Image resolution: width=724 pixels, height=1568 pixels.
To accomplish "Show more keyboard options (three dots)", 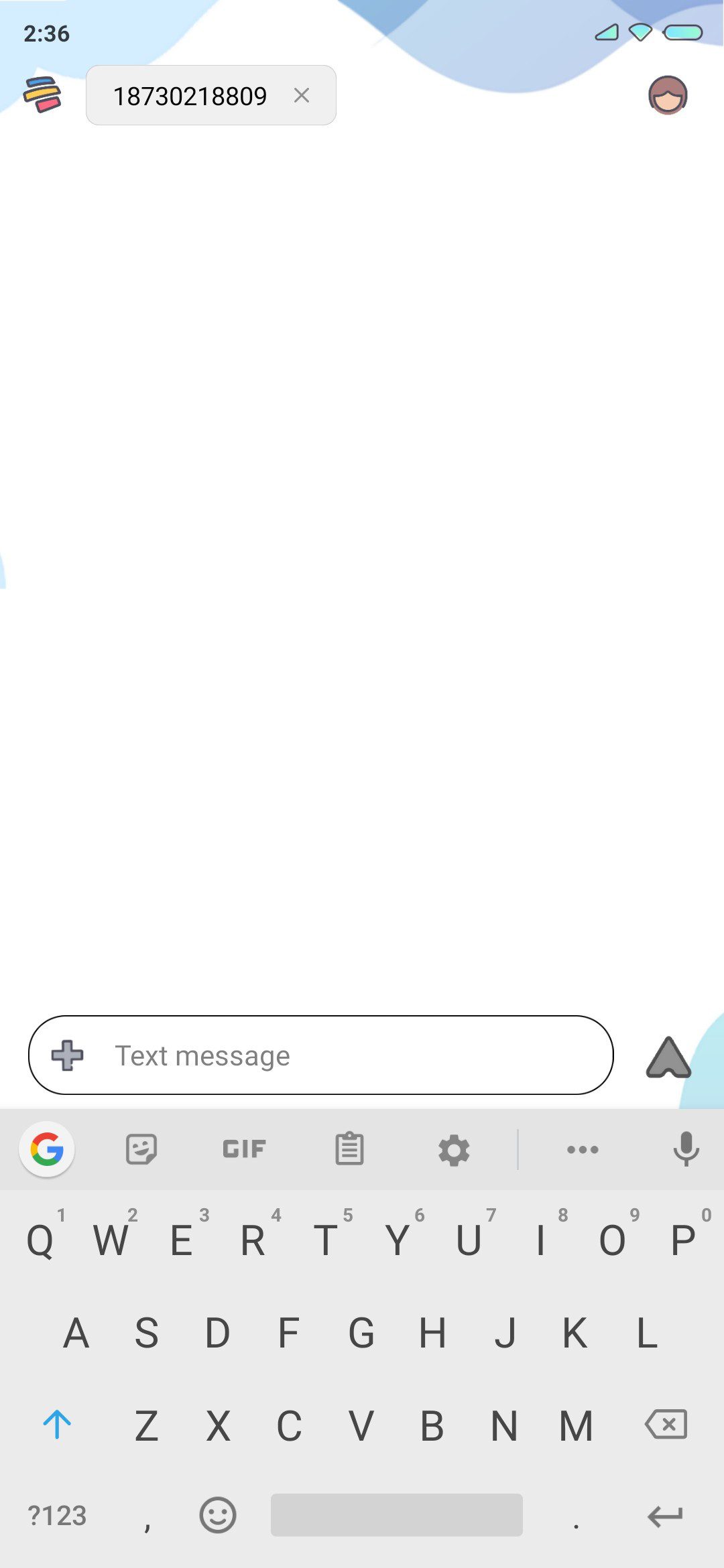I will pos(583,1150).
